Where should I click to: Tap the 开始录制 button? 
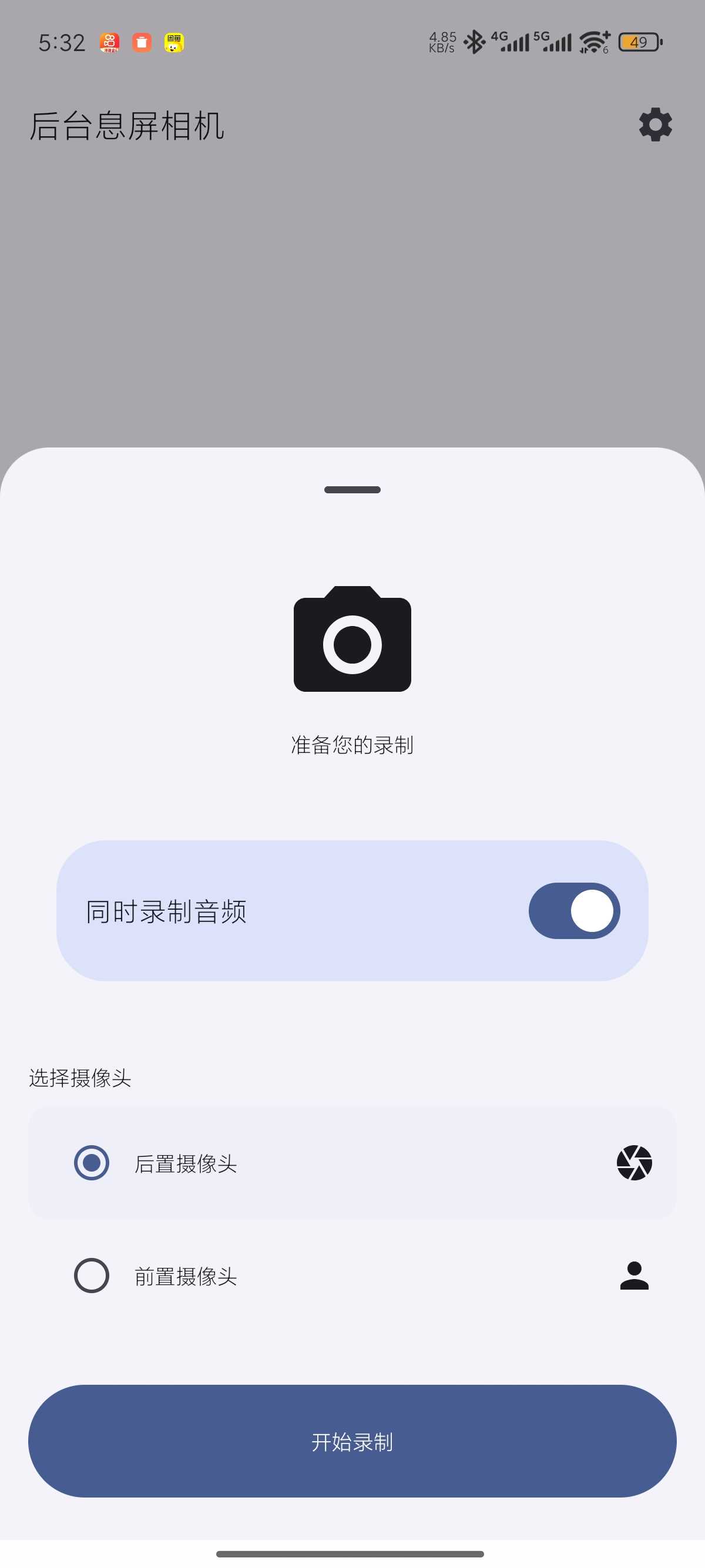pyautogui.click(x=352, y=1441)
